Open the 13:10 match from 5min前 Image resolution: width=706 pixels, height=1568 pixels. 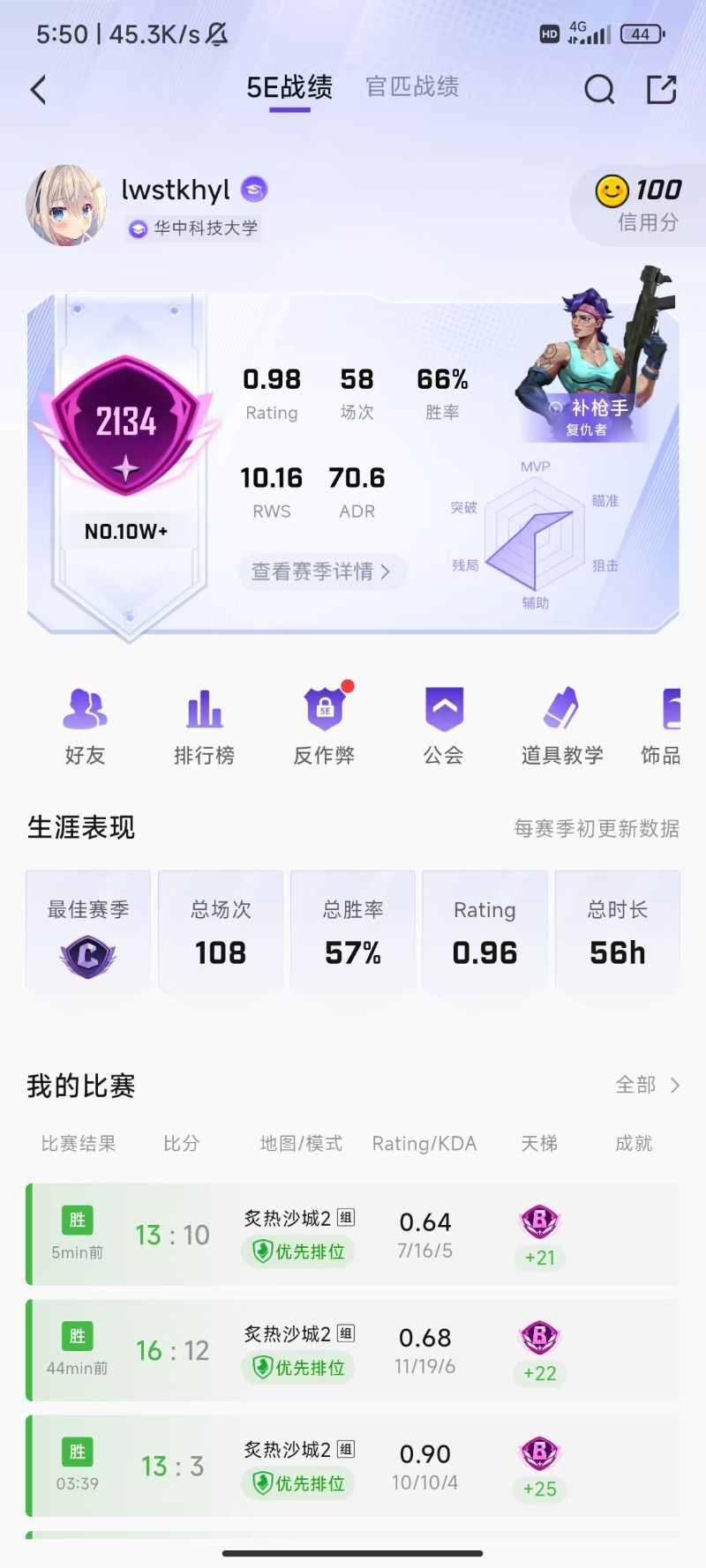[x=353, y=1235]
